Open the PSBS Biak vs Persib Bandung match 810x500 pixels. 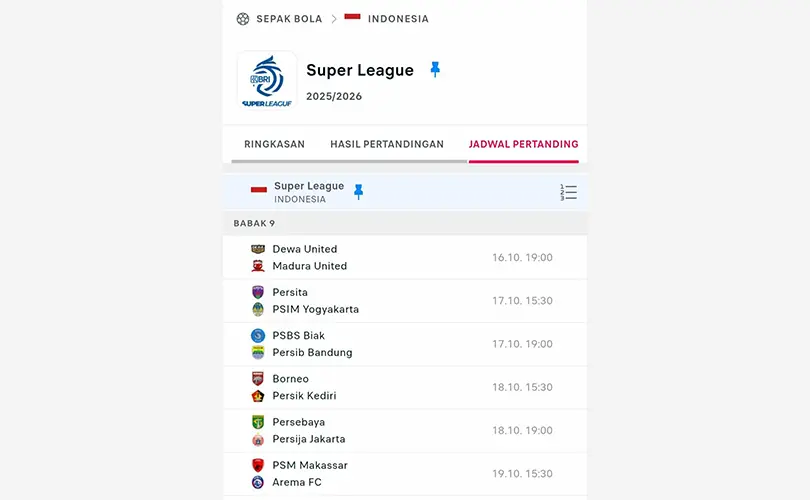click(400, 344)
